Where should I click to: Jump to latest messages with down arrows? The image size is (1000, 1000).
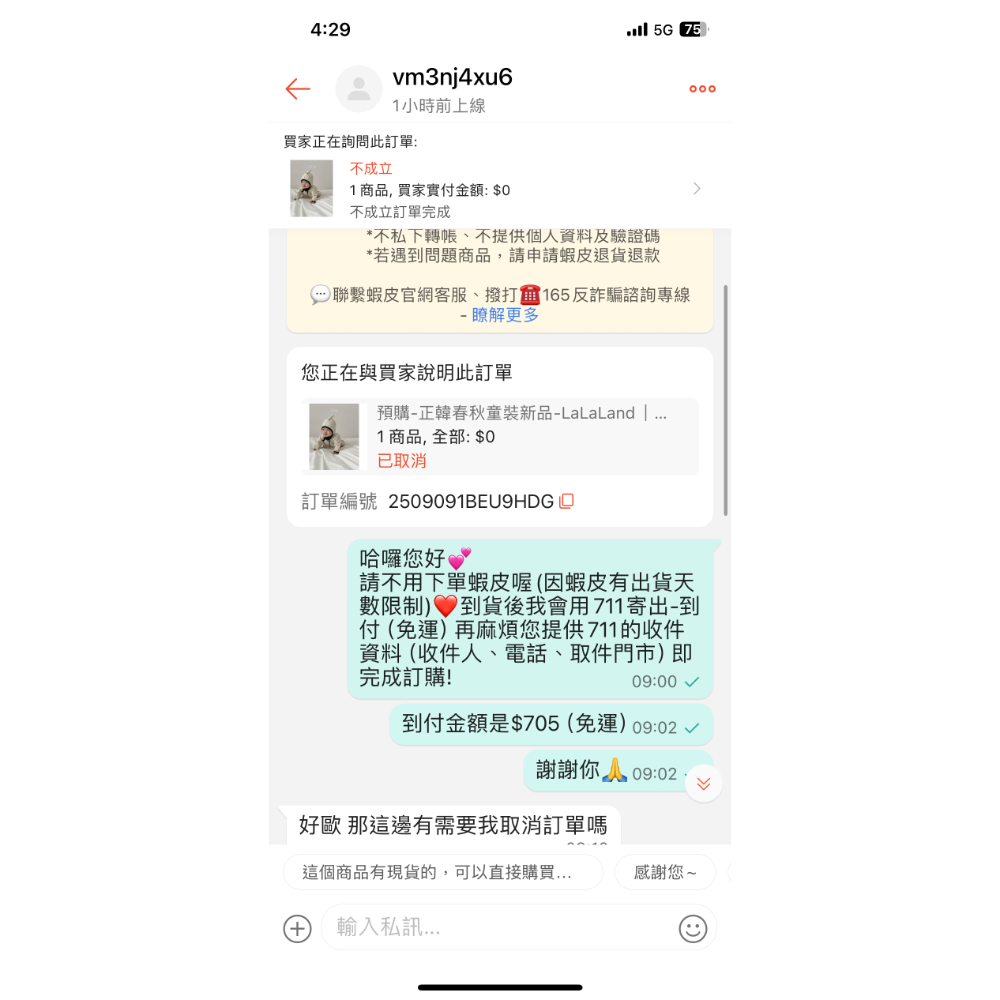703,783
